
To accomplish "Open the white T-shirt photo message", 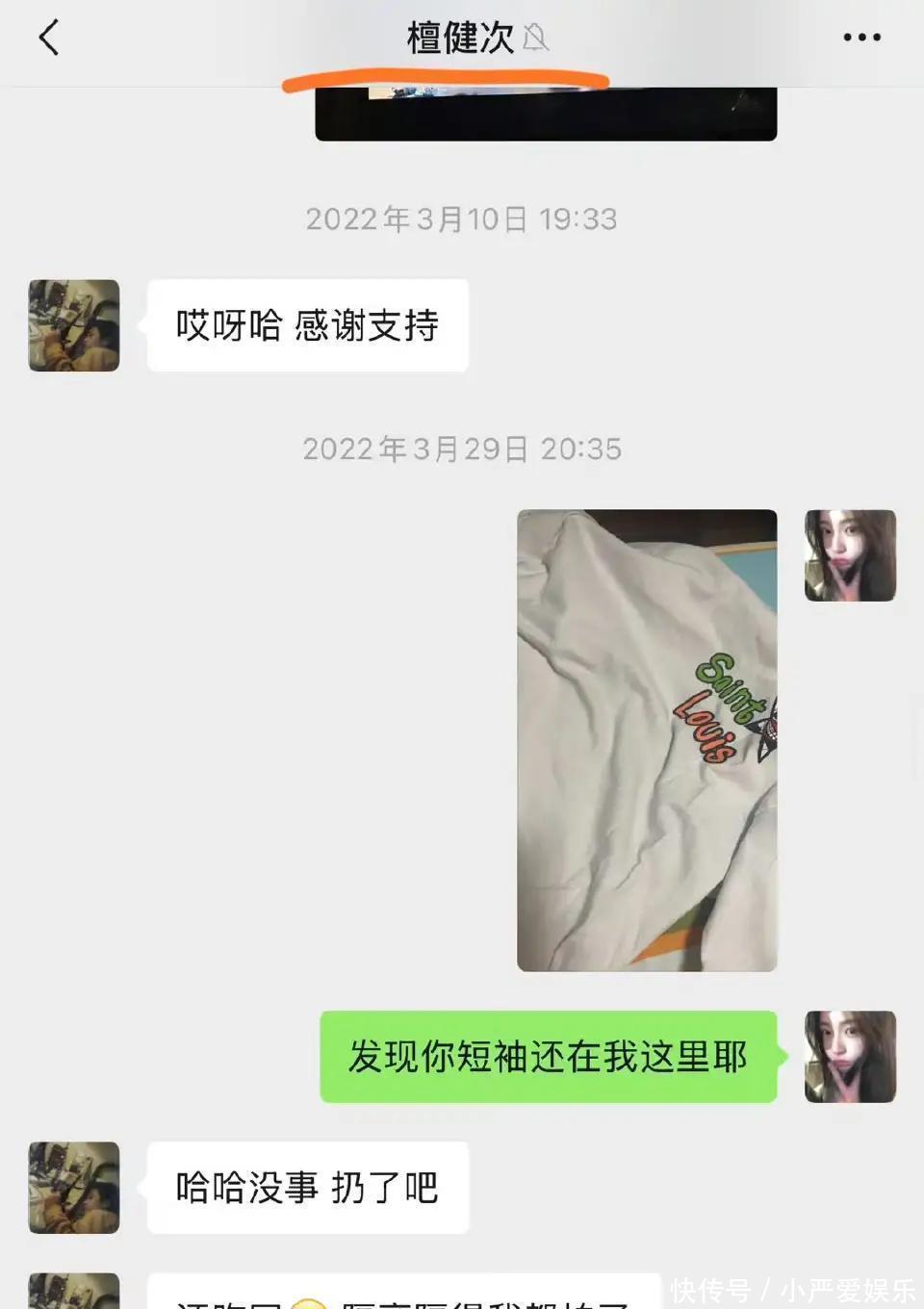I will (x=647, y=739).
